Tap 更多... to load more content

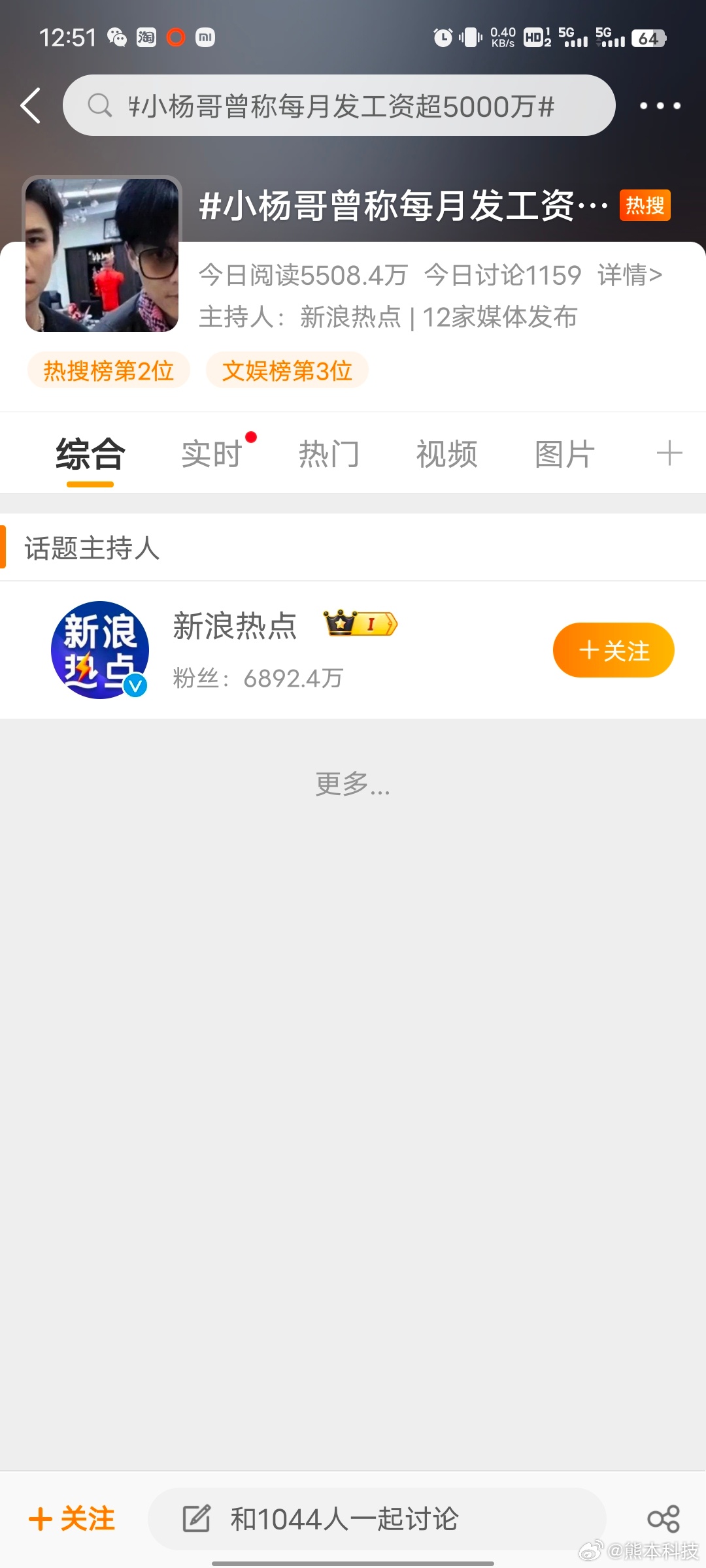tap(352, 789)
